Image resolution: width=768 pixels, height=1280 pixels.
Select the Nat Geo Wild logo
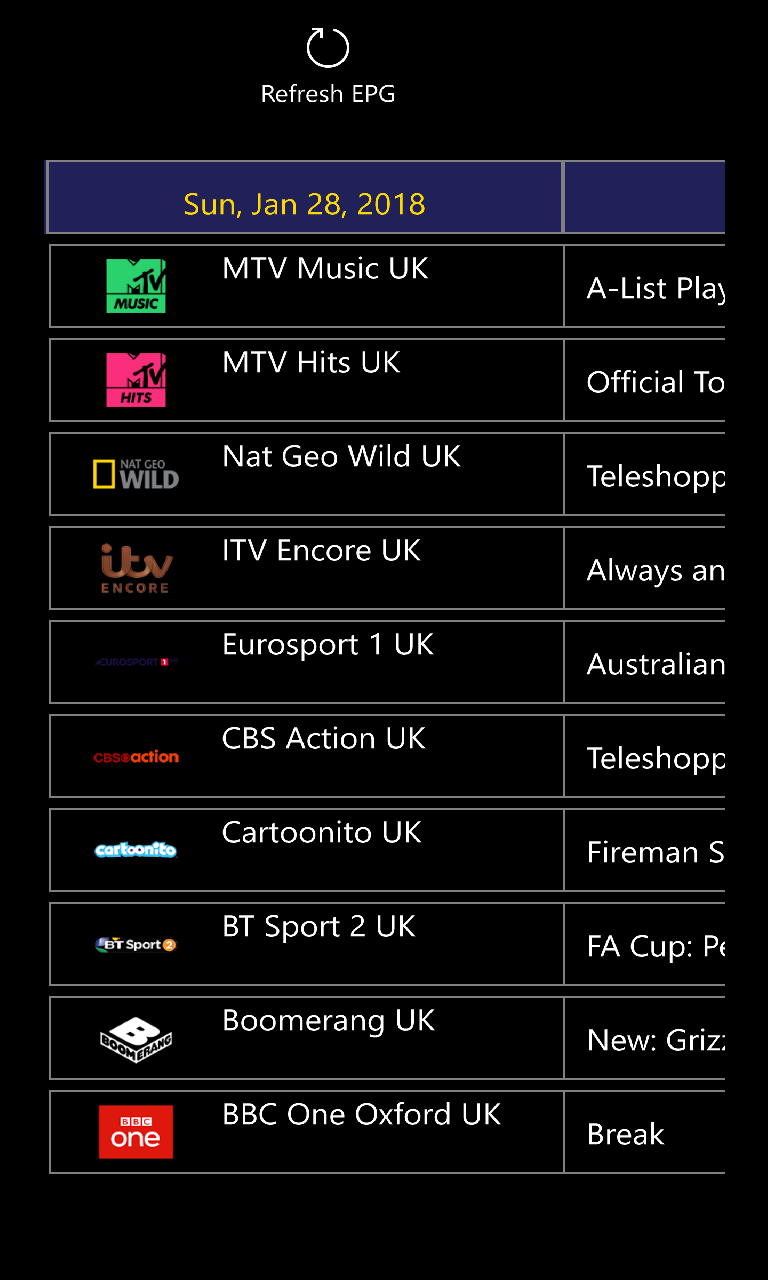pos(136,474)
